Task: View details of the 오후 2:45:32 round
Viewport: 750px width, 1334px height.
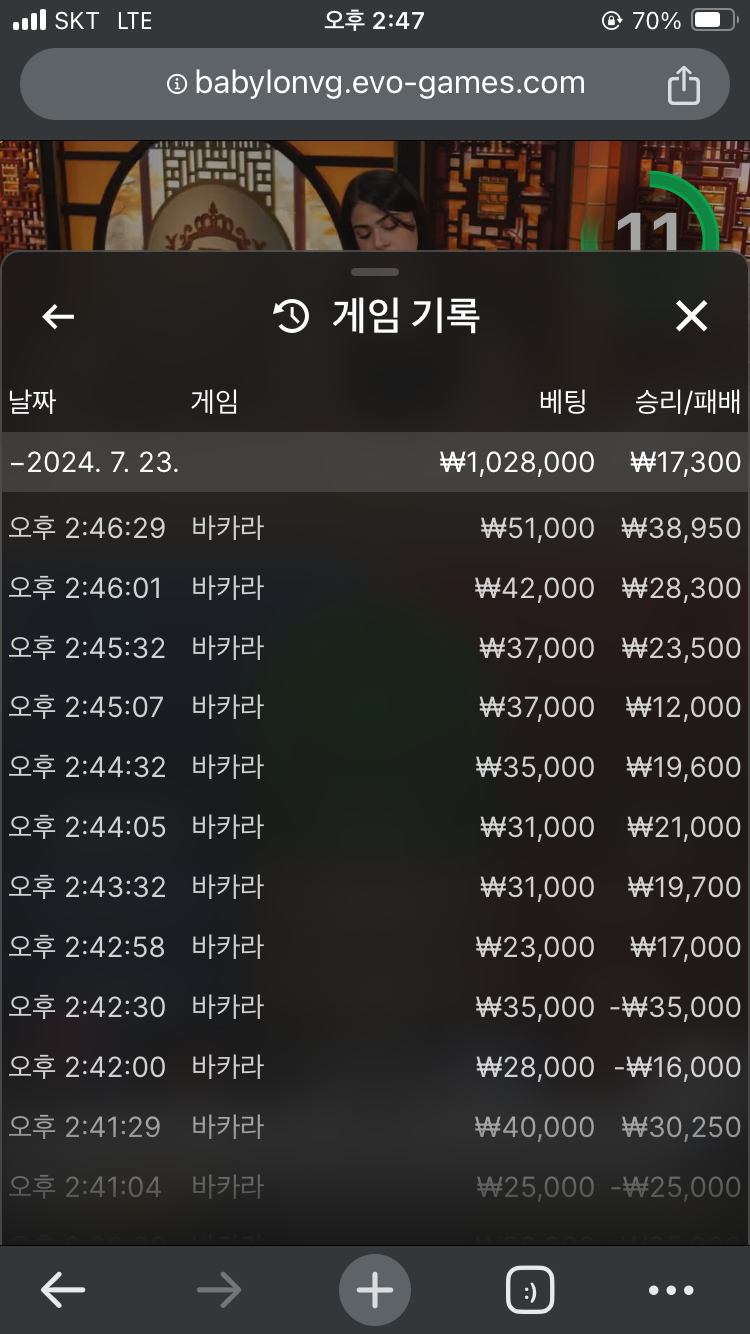Action: [375, 648]
